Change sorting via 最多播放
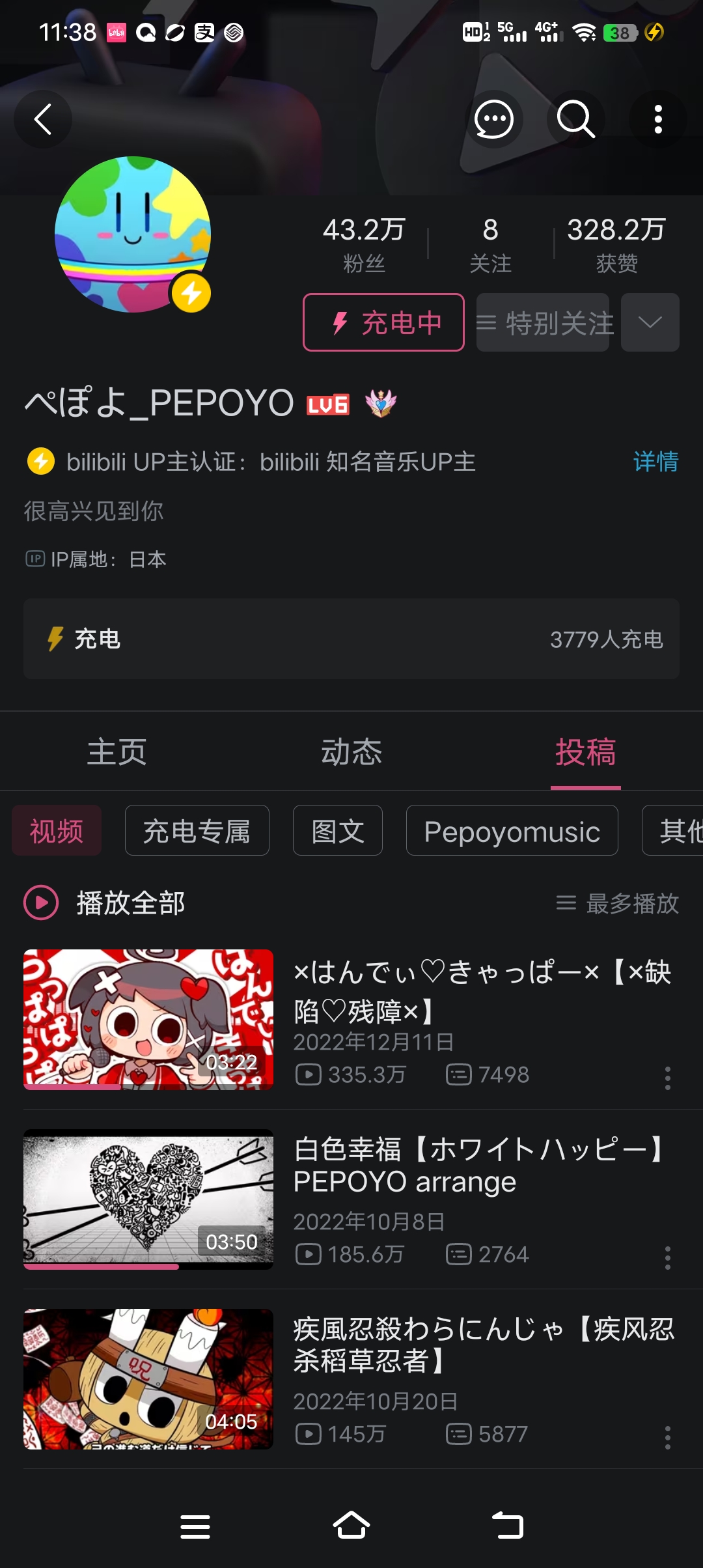Image resolution: width=703 pixels, height=1568 pixels. (x=618, y=903)
